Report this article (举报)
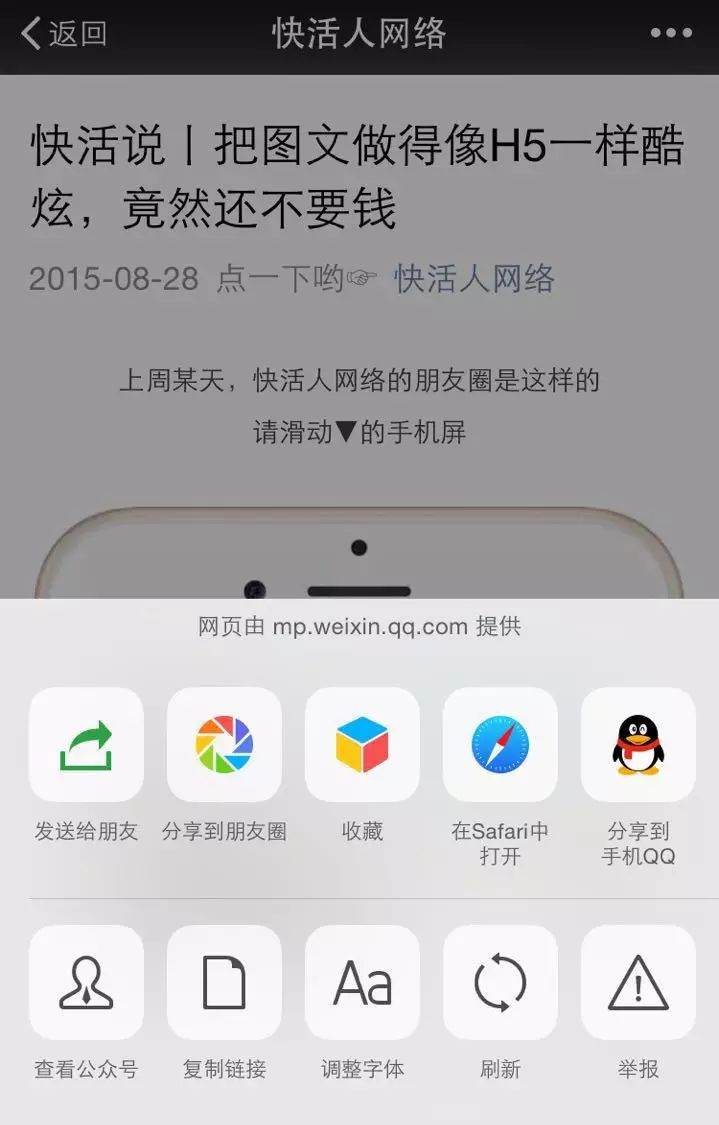Viewport: 719px width, 1125px height. click(x=638, y=982)
